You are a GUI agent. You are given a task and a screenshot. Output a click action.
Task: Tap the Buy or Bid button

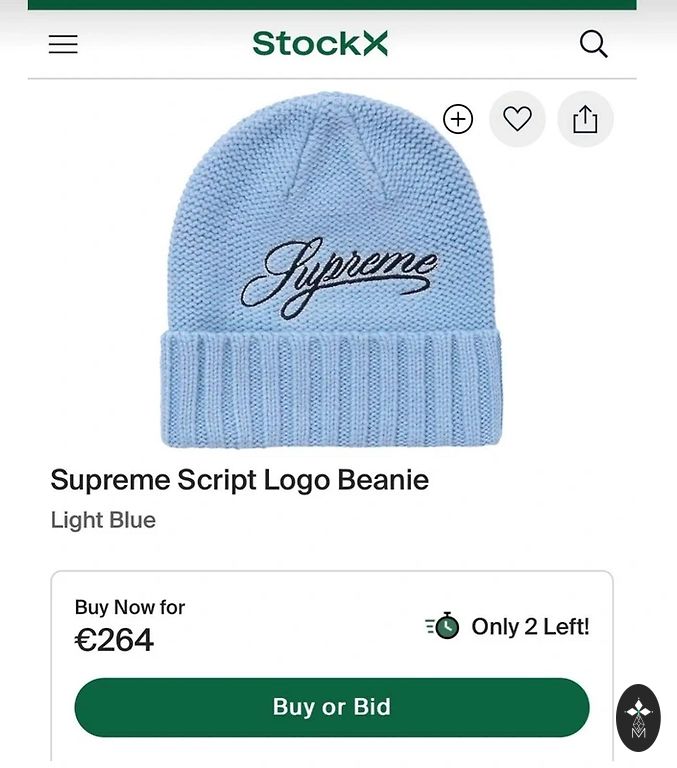(x=331, y=707)
